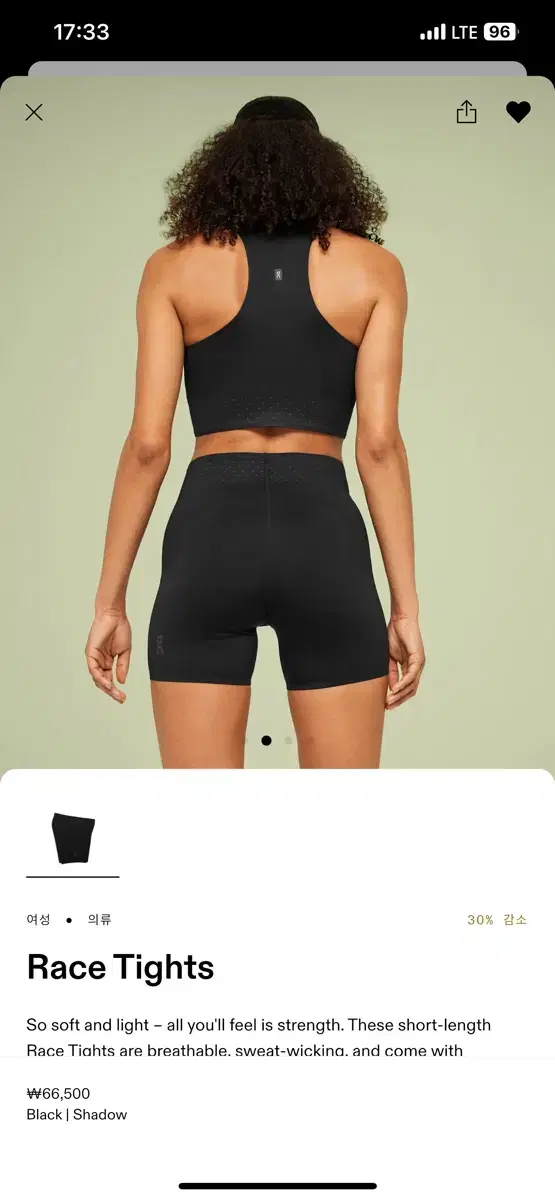This screenshot has width=555, height=1200.
Task: Close the product detail sheet
Action: pyautogui.click(x=34, y=112)
